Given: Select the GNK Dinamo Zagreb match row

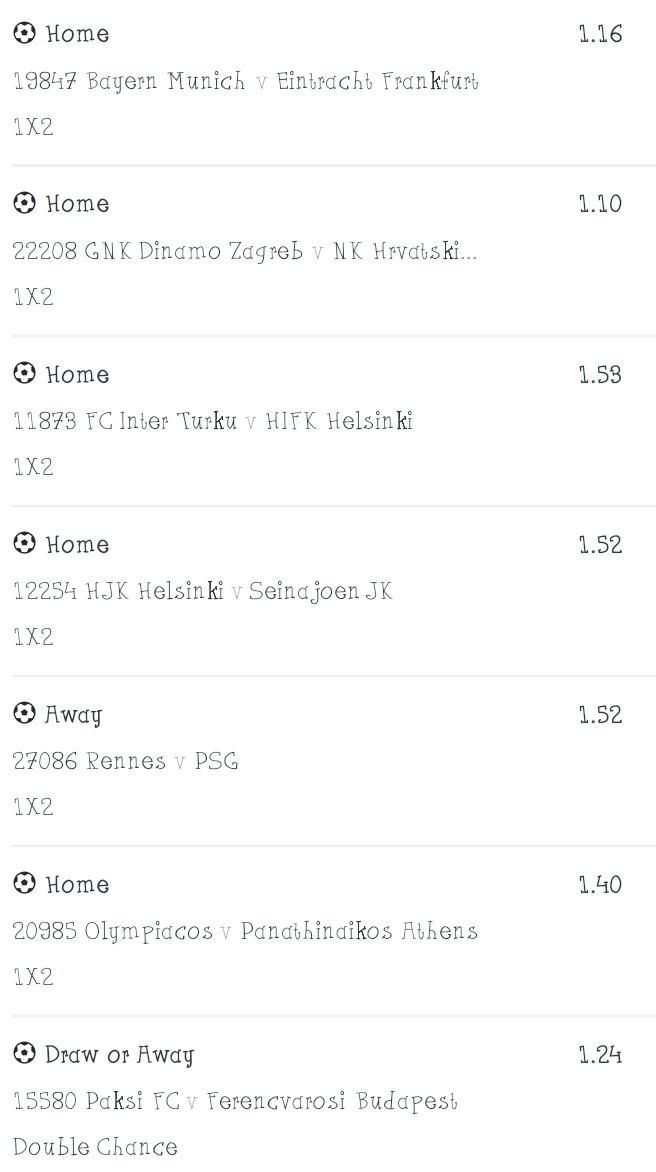Looking at the screenshot, I should [328, 250].
